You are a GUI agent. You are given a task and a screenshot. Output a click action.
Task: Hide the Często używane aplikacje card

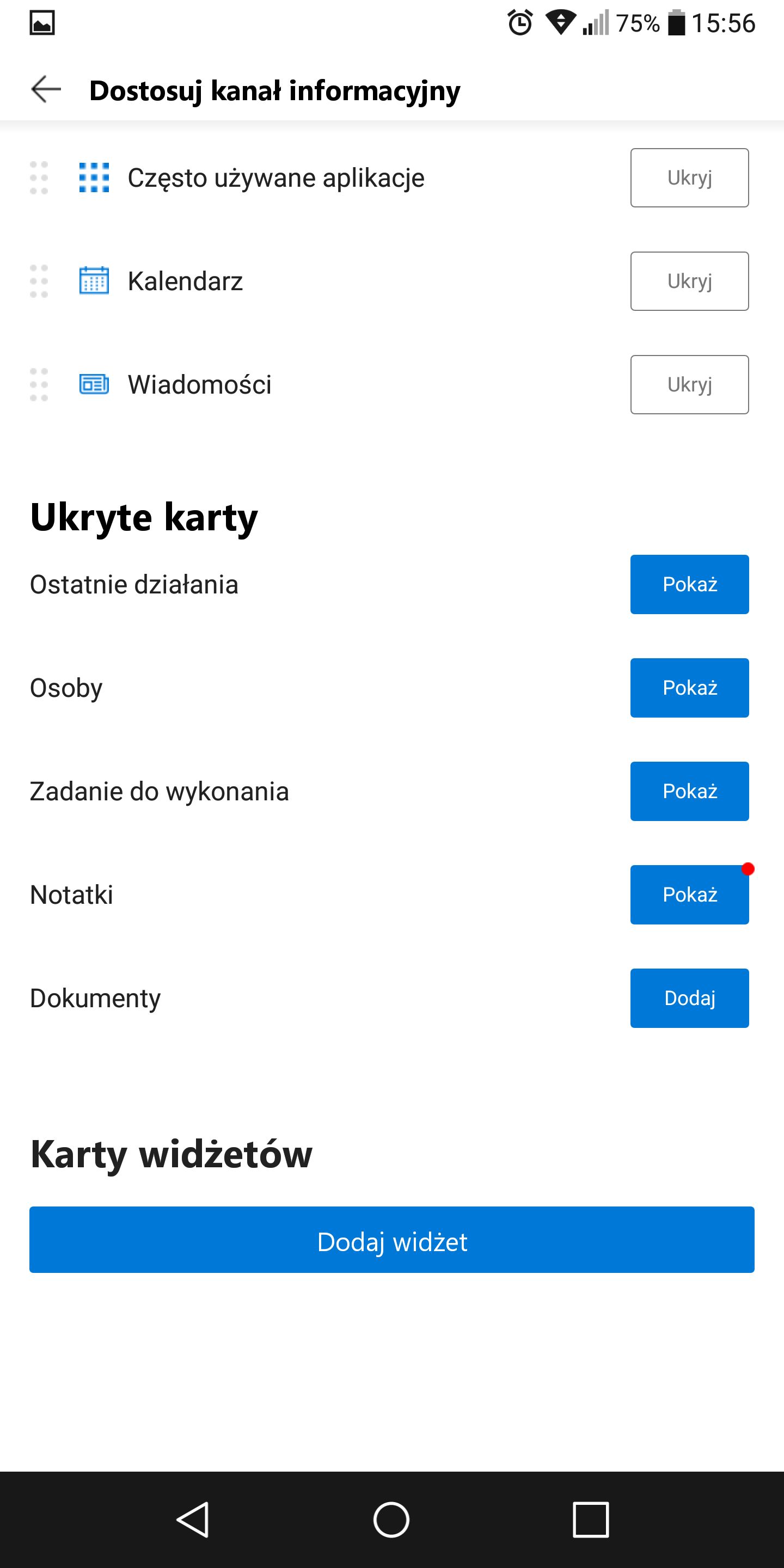(689, 177)
